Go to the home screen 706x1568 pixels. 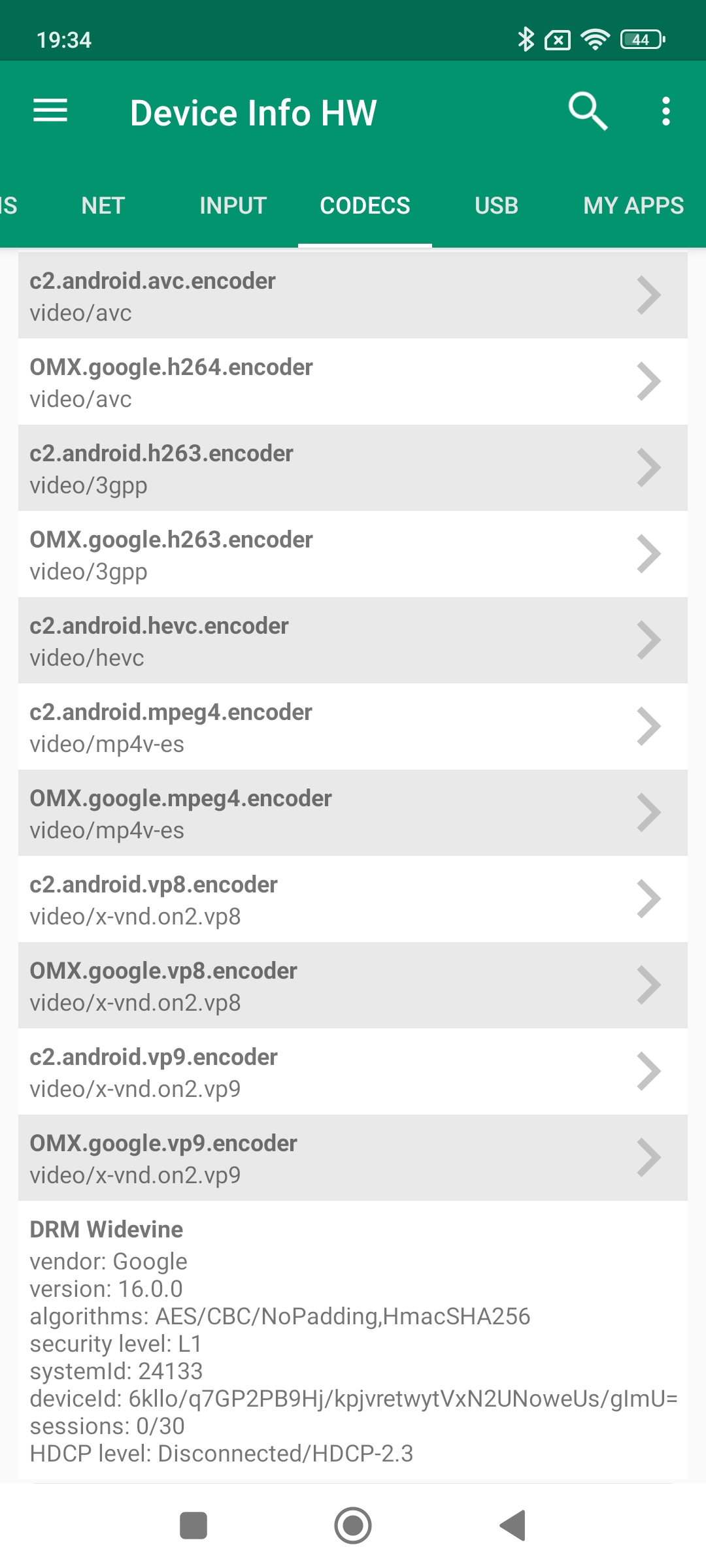[353, 1526]
